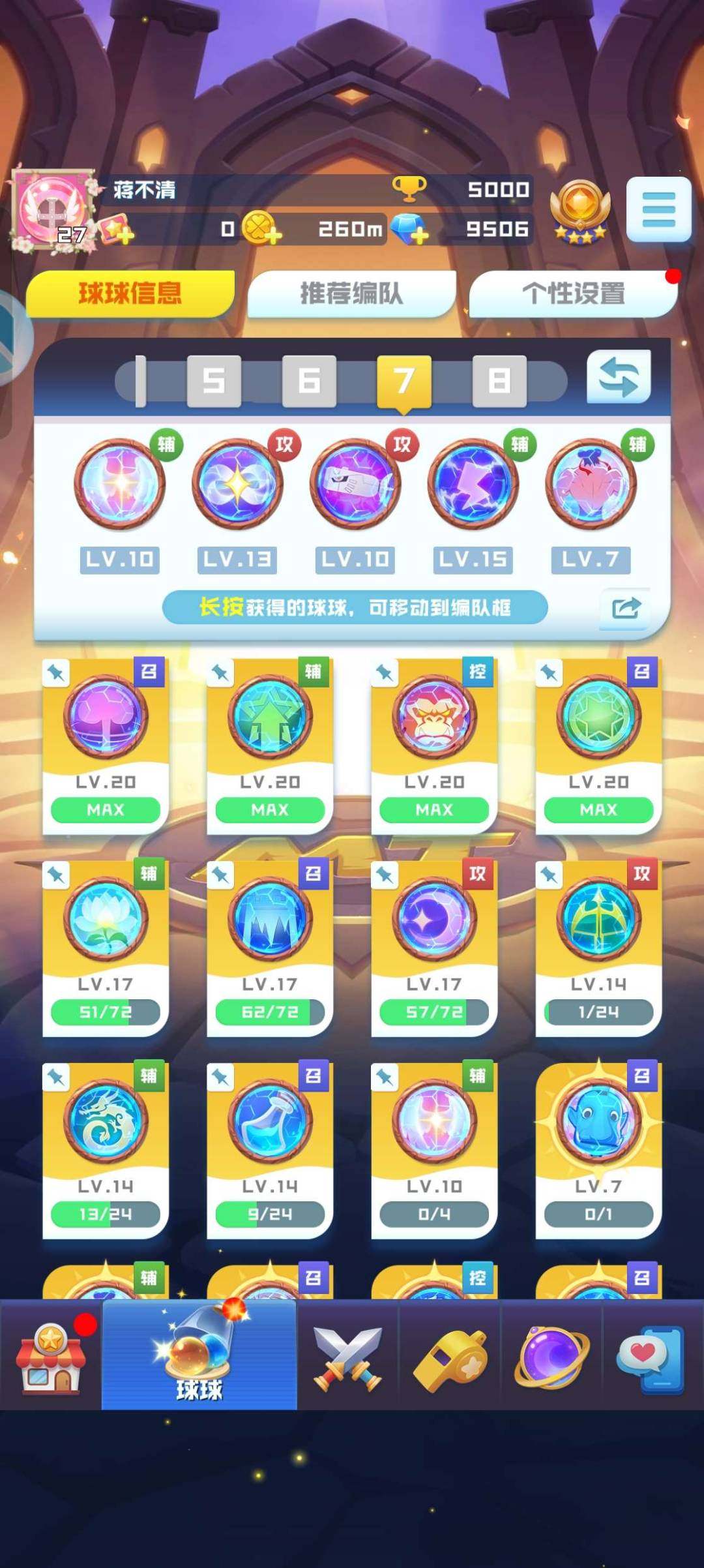The height and width of the screenshot is (1568, 704).
Task: Share the current team lineup
Action: 626,609
